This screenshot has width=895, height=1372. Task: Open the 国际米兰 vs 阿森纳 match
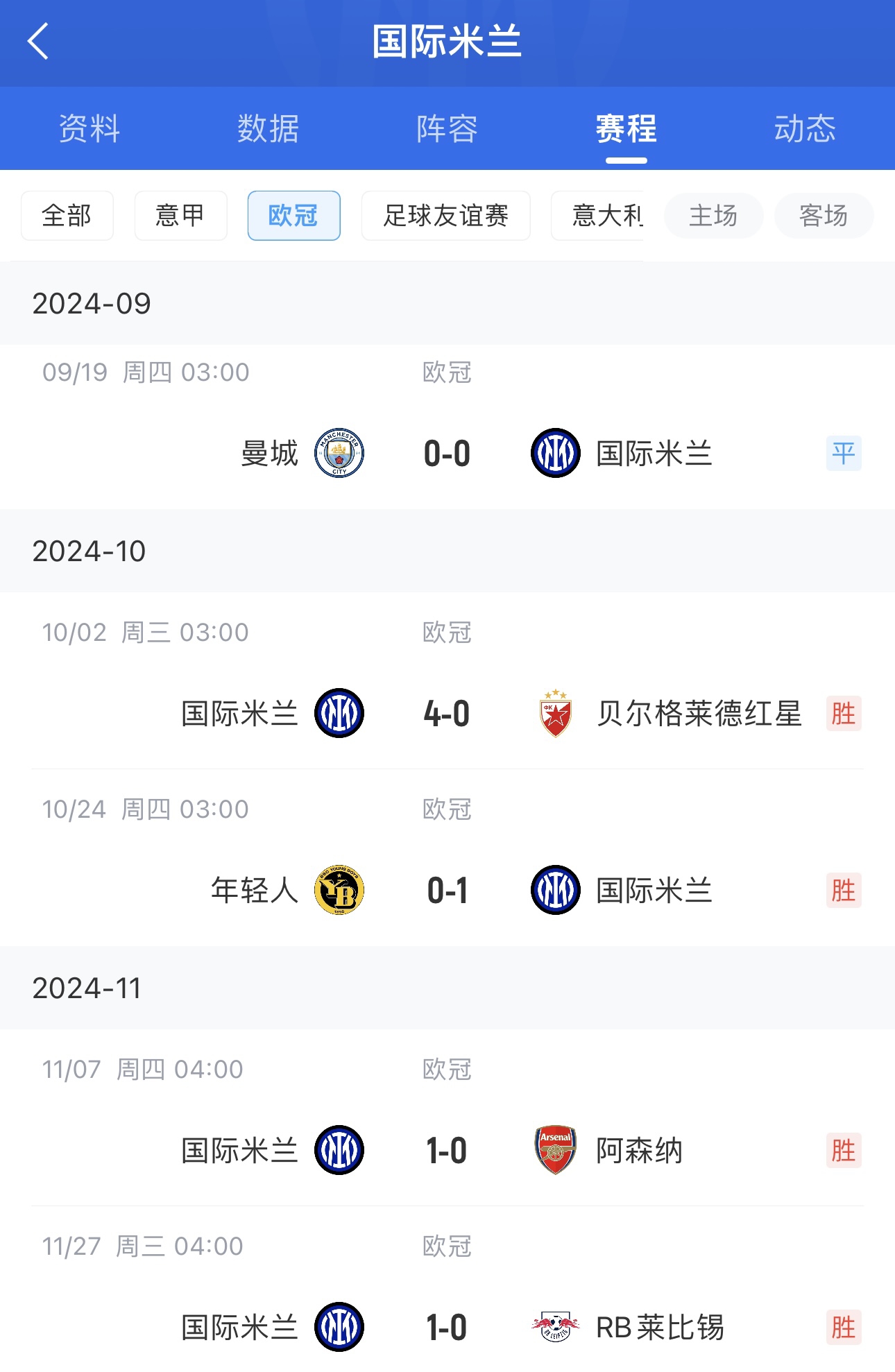tap(447, 1151)
